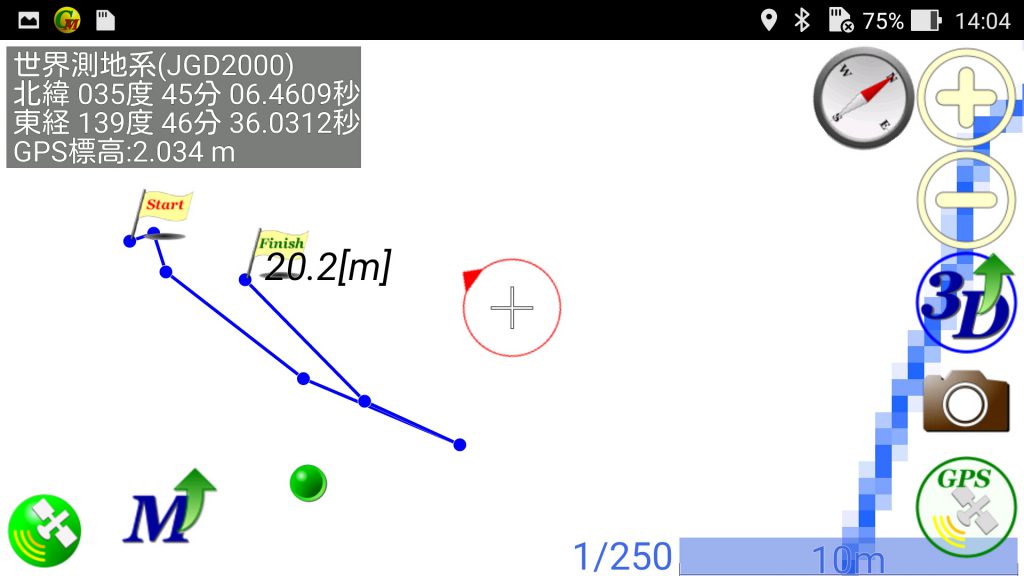This screenshot has width=1024, height=576.
Task: Open the camera to take a photo
Action: point(965,400)
